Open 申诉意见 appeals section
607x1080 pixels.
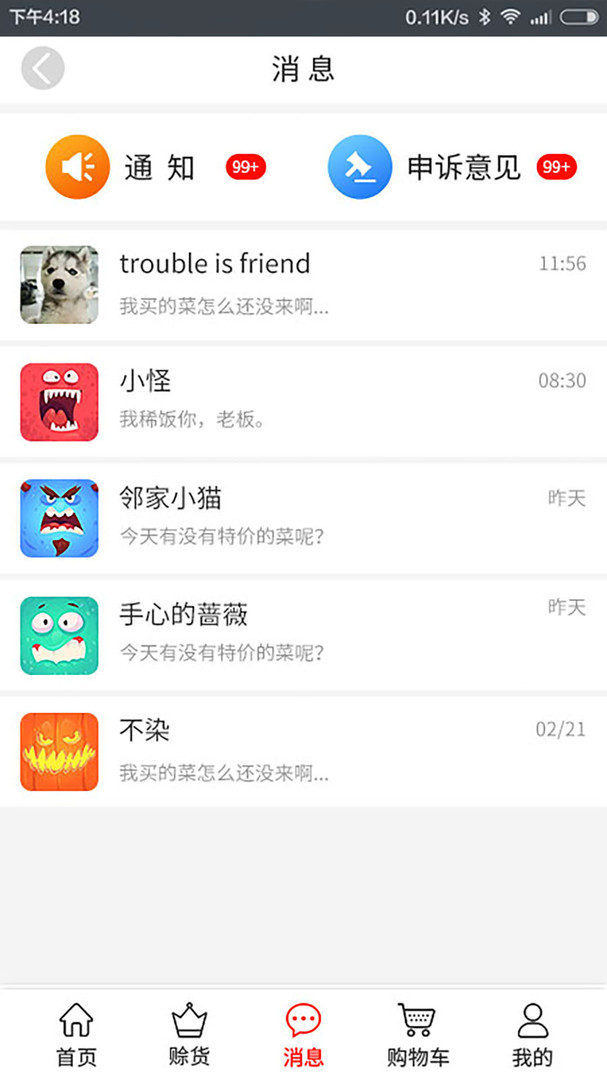452,167
